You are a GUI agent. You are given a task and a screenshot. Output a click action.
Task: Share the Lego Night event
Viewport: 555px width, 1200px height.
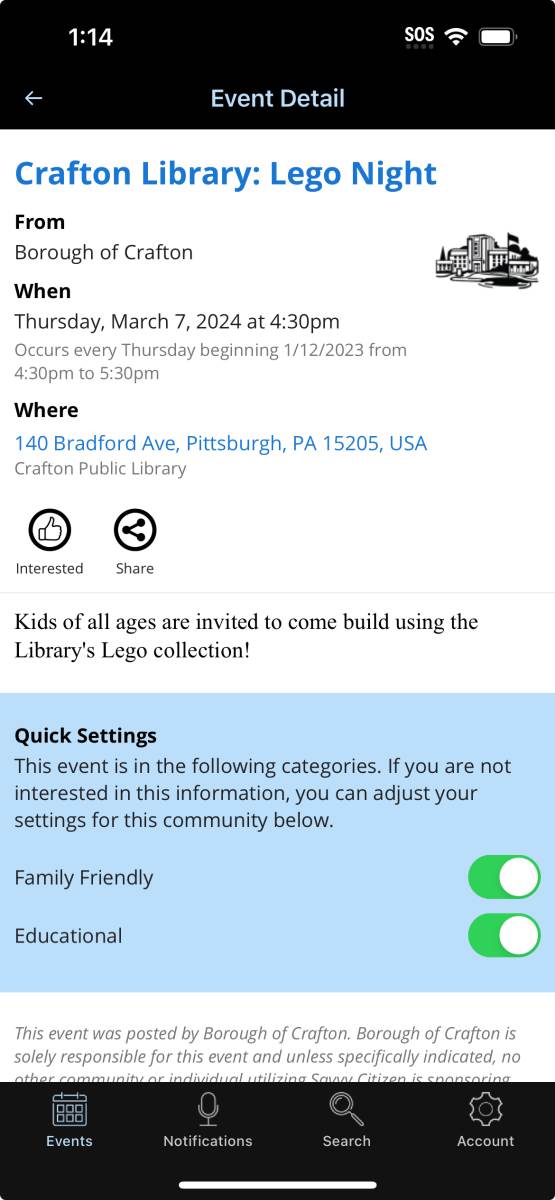(135, 542)
